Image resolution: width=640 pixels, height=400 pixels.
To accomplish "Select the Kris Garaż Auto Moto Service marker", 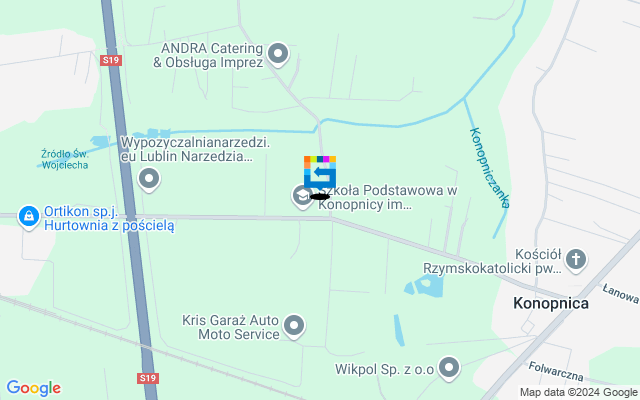I will point(294,325).
